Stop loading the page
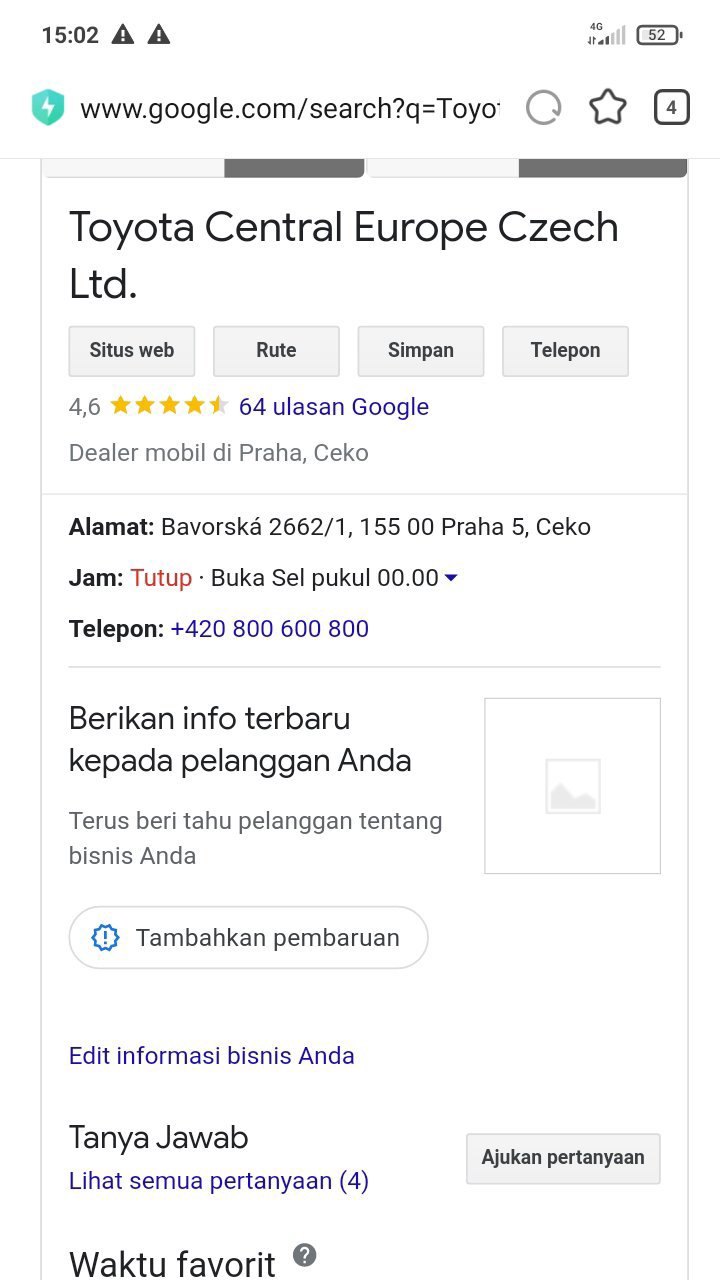Viewport: 720px width, 1280px height. pyautogui.click(x=543, y=108)
